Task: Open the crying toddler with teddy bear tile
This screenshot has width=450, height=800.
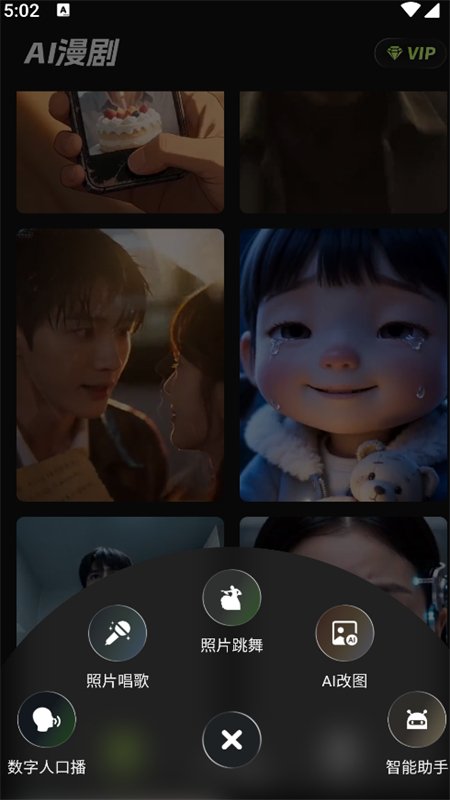Action: [343, 365]
